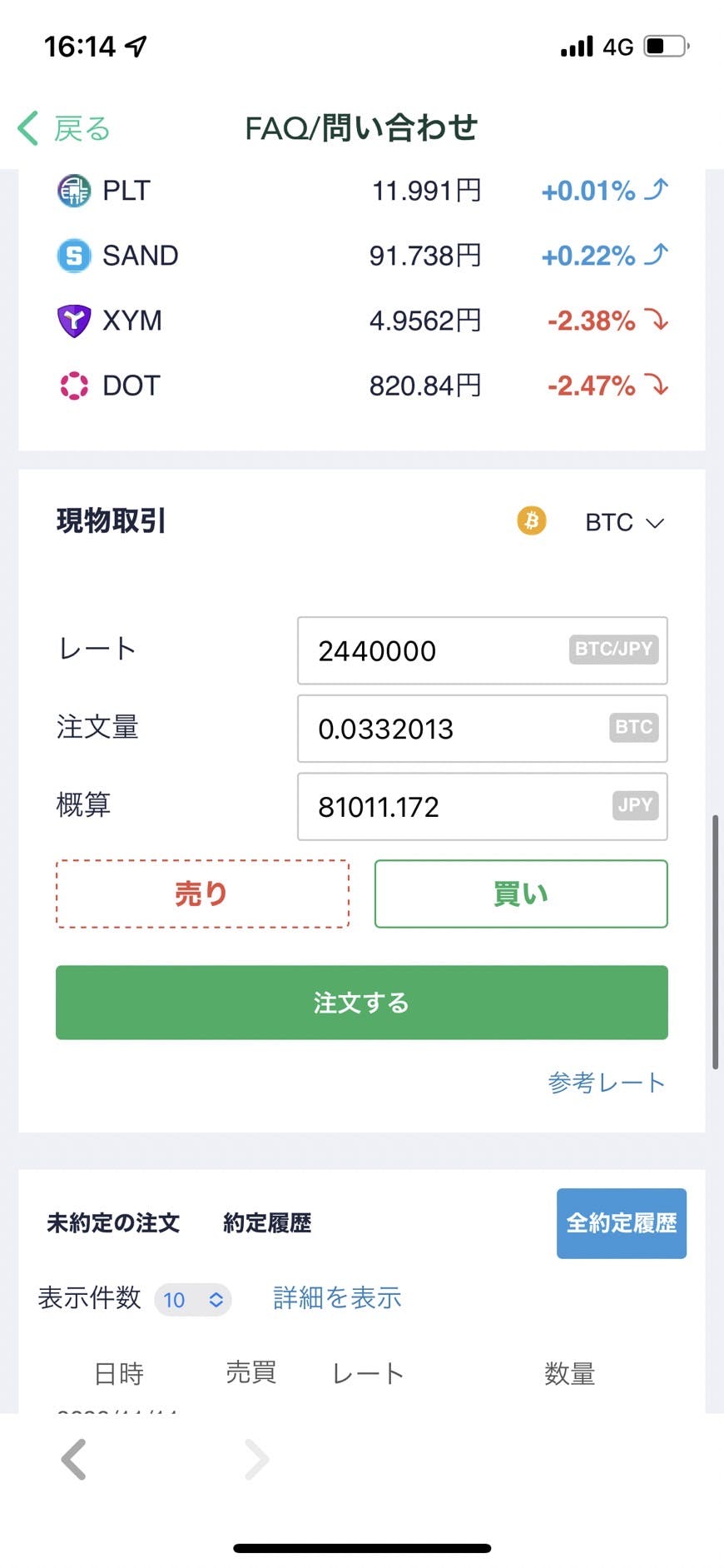Edit the レート input field
The height and width of the screenshot is (1568, 724).
coord(482,650)
